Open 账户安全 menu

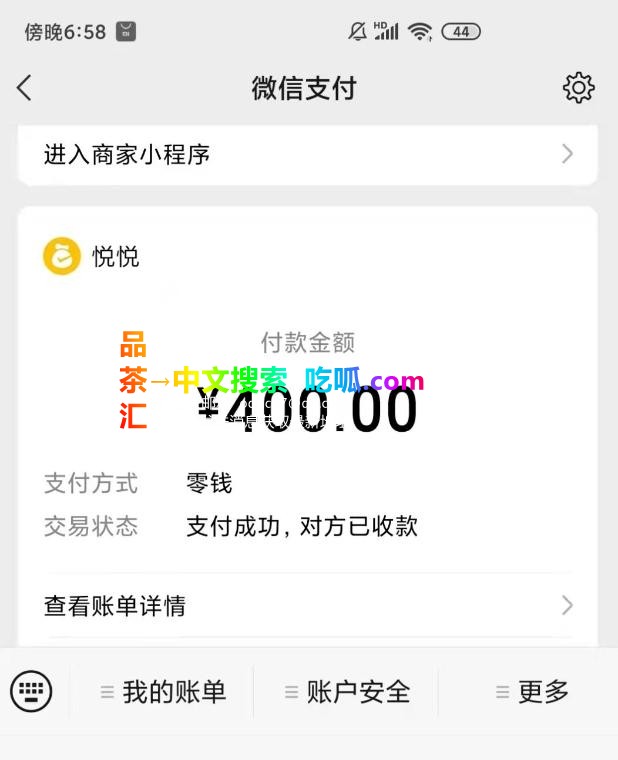[x=347, y=691]
